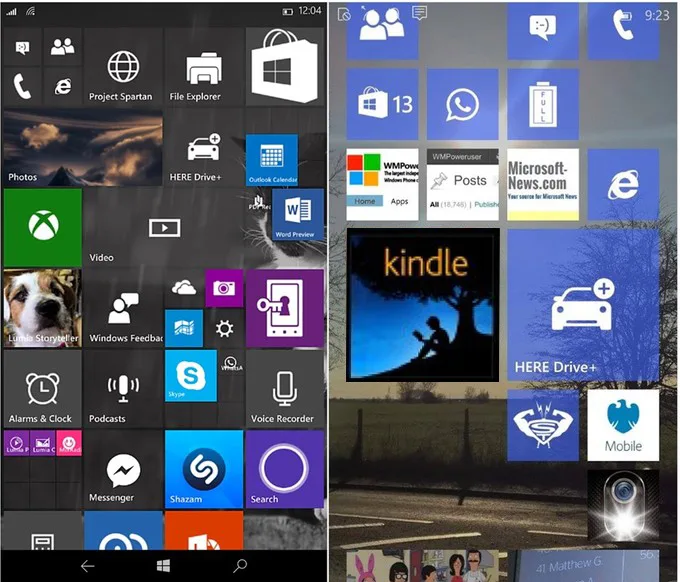Image resolution: width=680 pixels, height=582 pixels.
Task: Launch File Explorer
Action: pyautogui.click(x=204, y=67)
